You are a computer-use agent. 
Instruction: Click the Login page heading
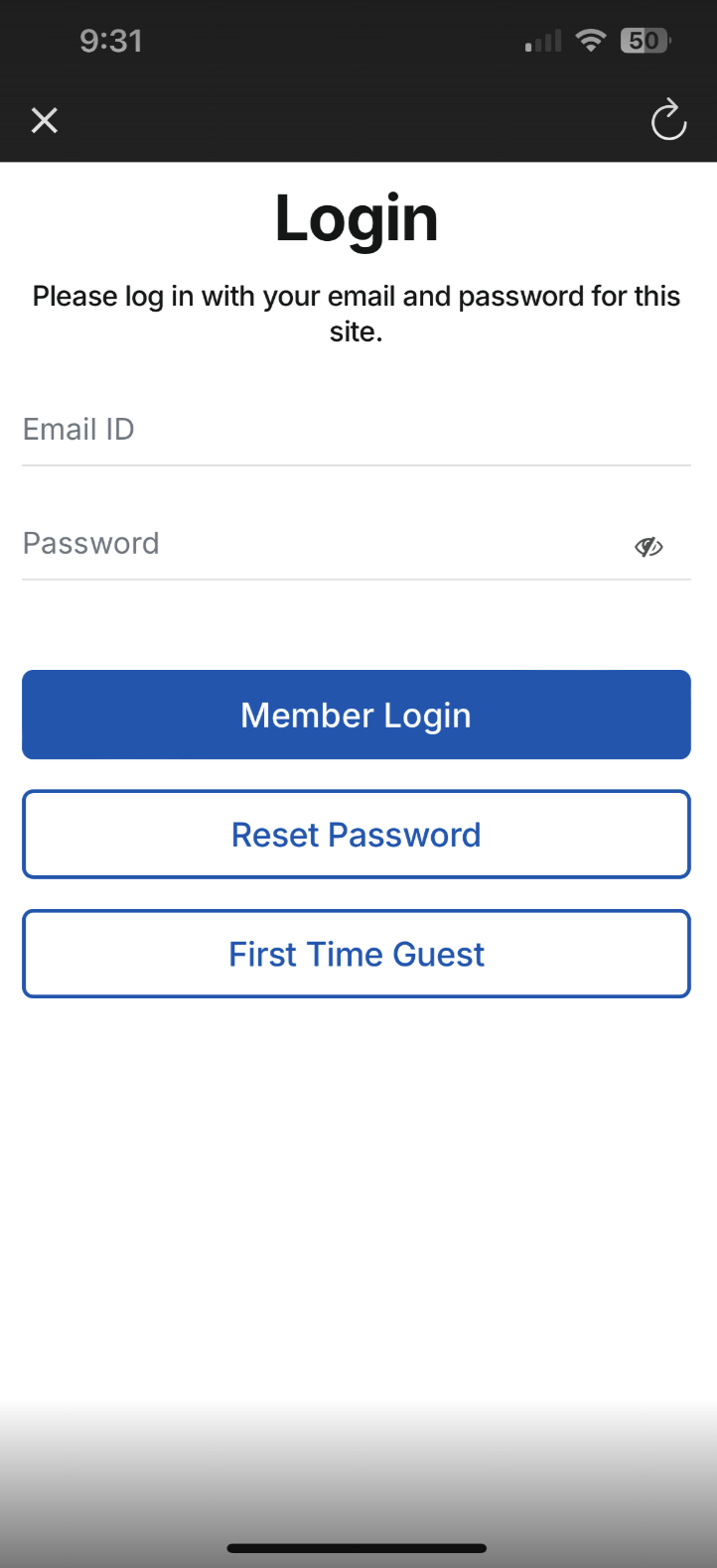(356, 217)
